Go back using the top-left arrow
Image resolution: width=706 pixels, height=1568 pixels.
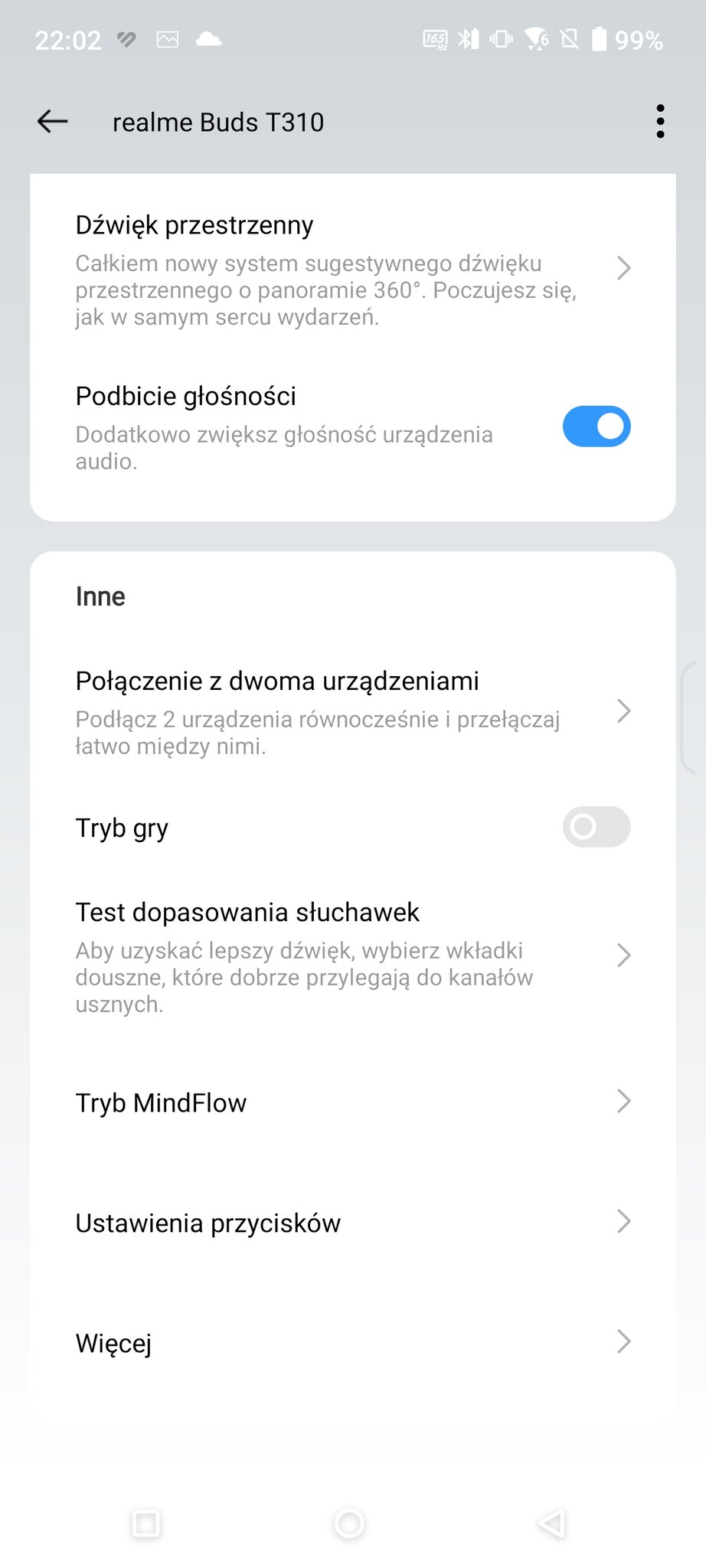click(x=53, y=121)
